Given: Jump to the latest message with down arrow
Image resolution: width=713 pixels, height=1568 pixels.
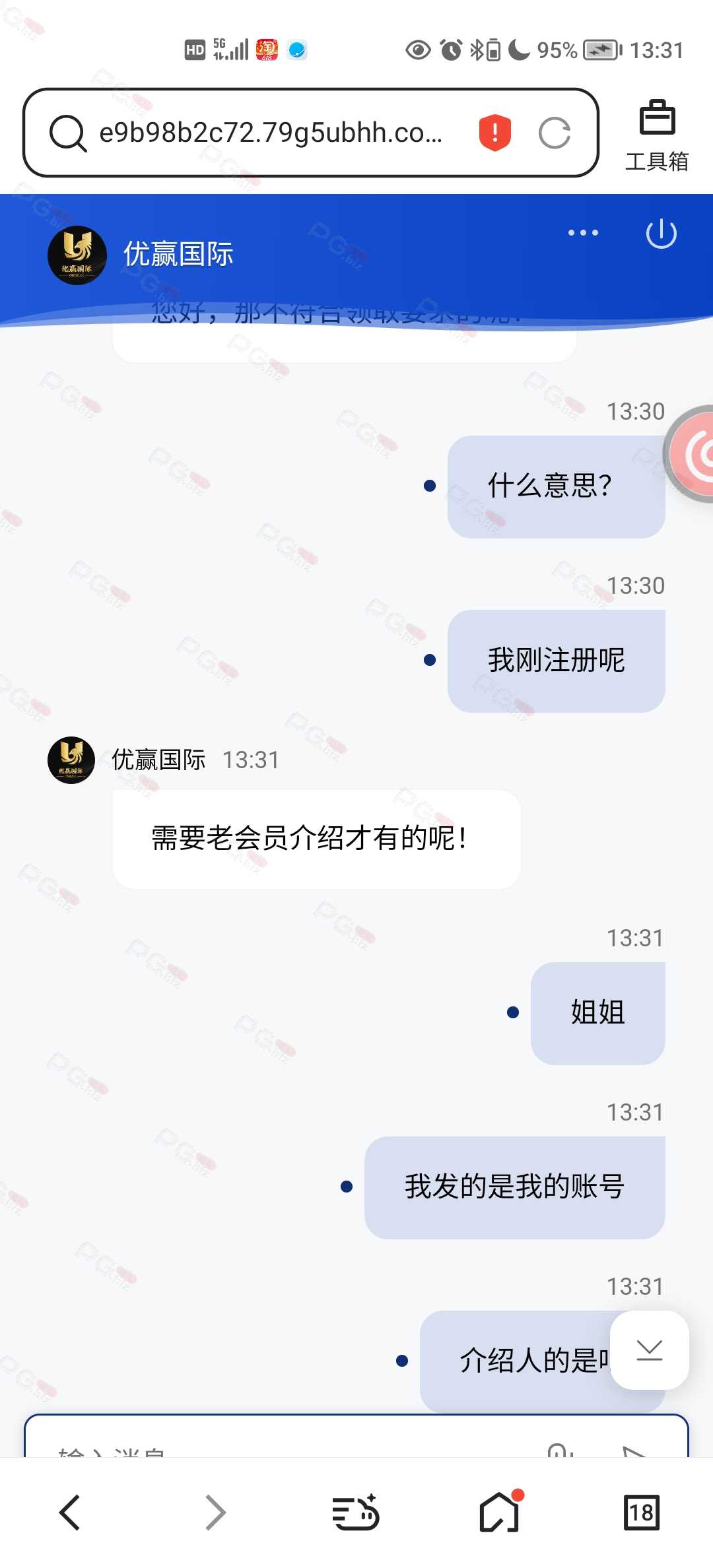Looking at the screenshot, I should [650, 1350].
